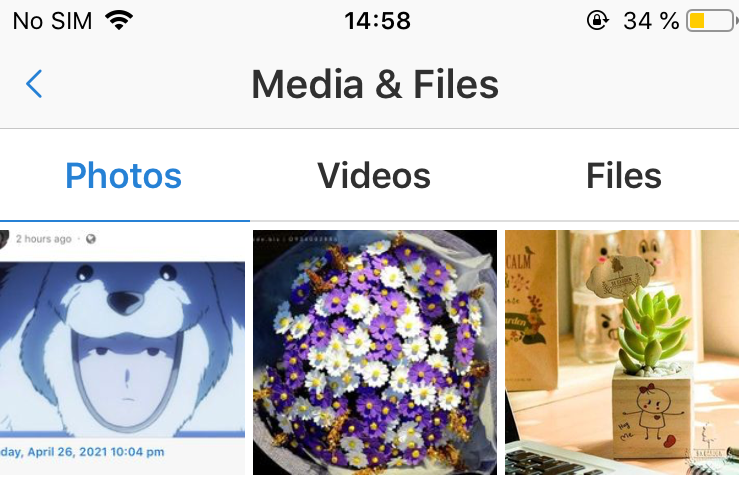Go back from Media & Files
The height and width of the screenshot is (489, 739).
pos(34,84)
